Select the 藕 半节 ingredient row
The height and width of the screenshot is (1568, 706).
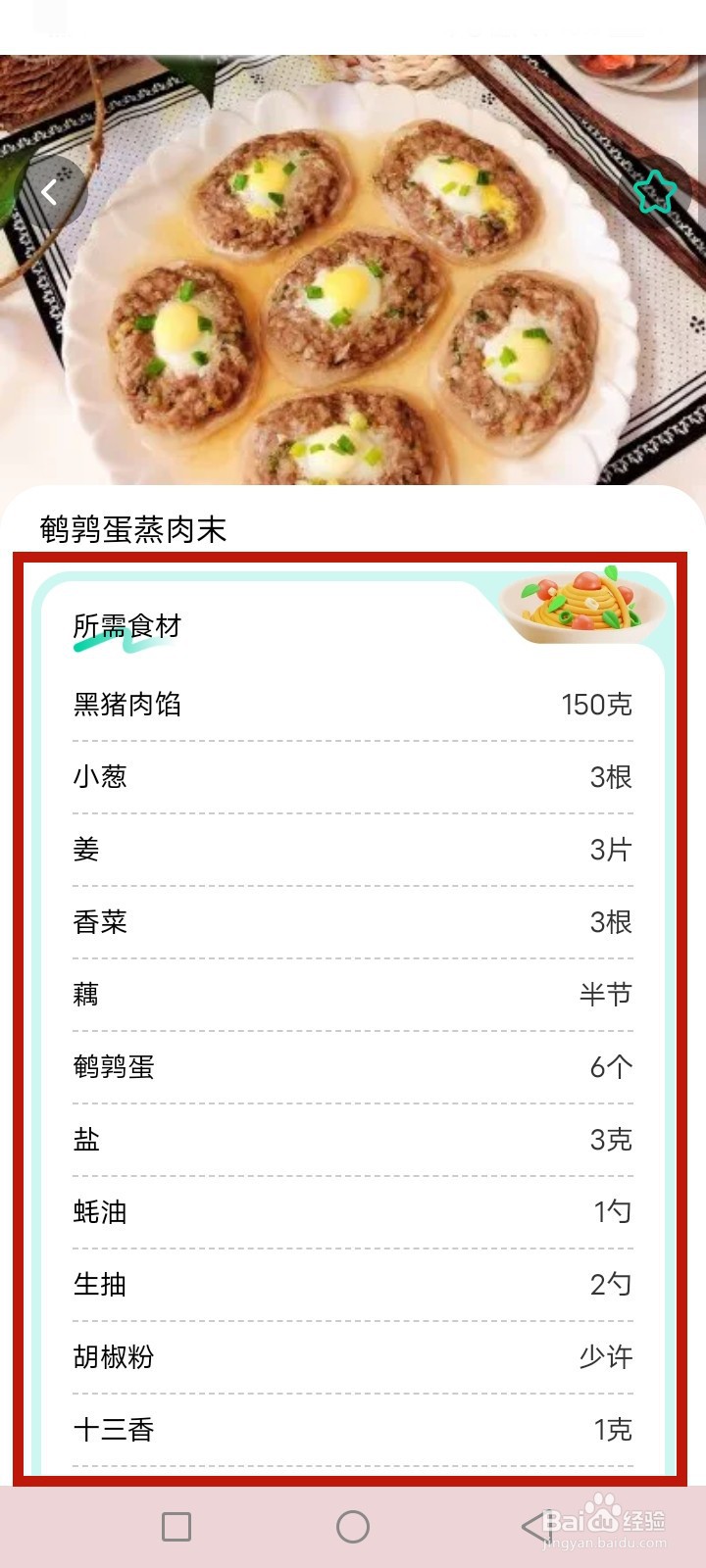click(353, 994)
